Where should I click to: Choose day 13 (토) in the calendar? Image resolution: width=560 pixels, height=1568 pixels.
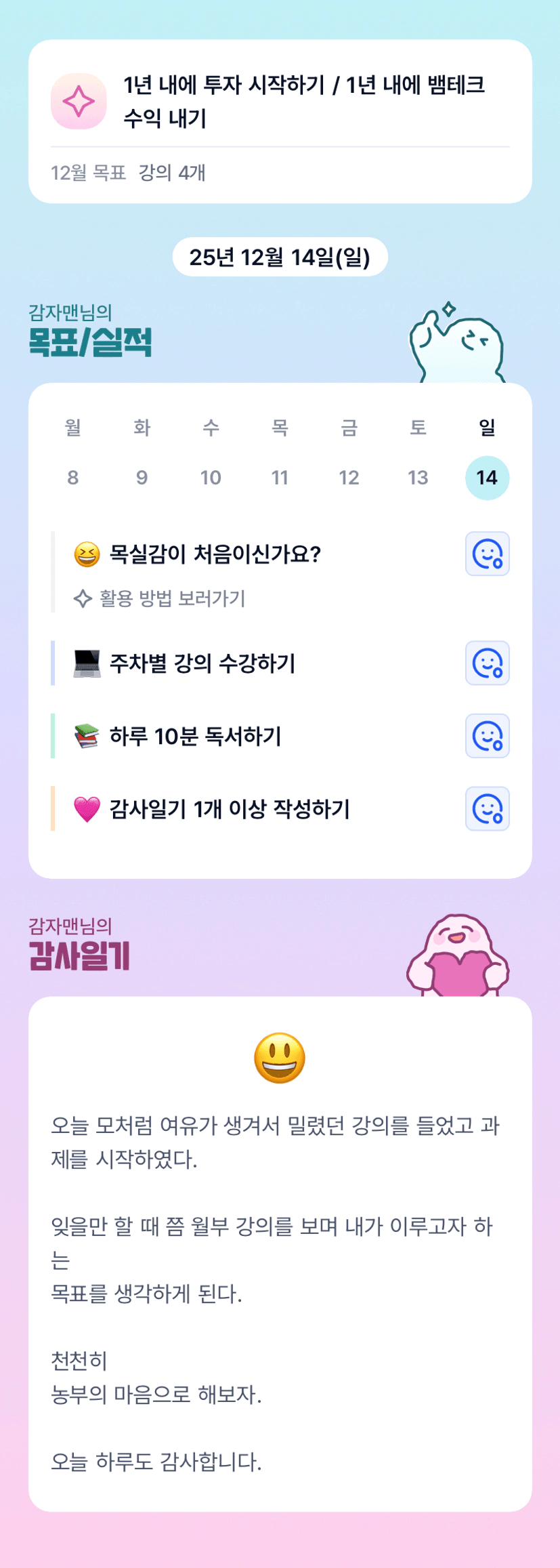pyautogui.click(x=418, y=478)
